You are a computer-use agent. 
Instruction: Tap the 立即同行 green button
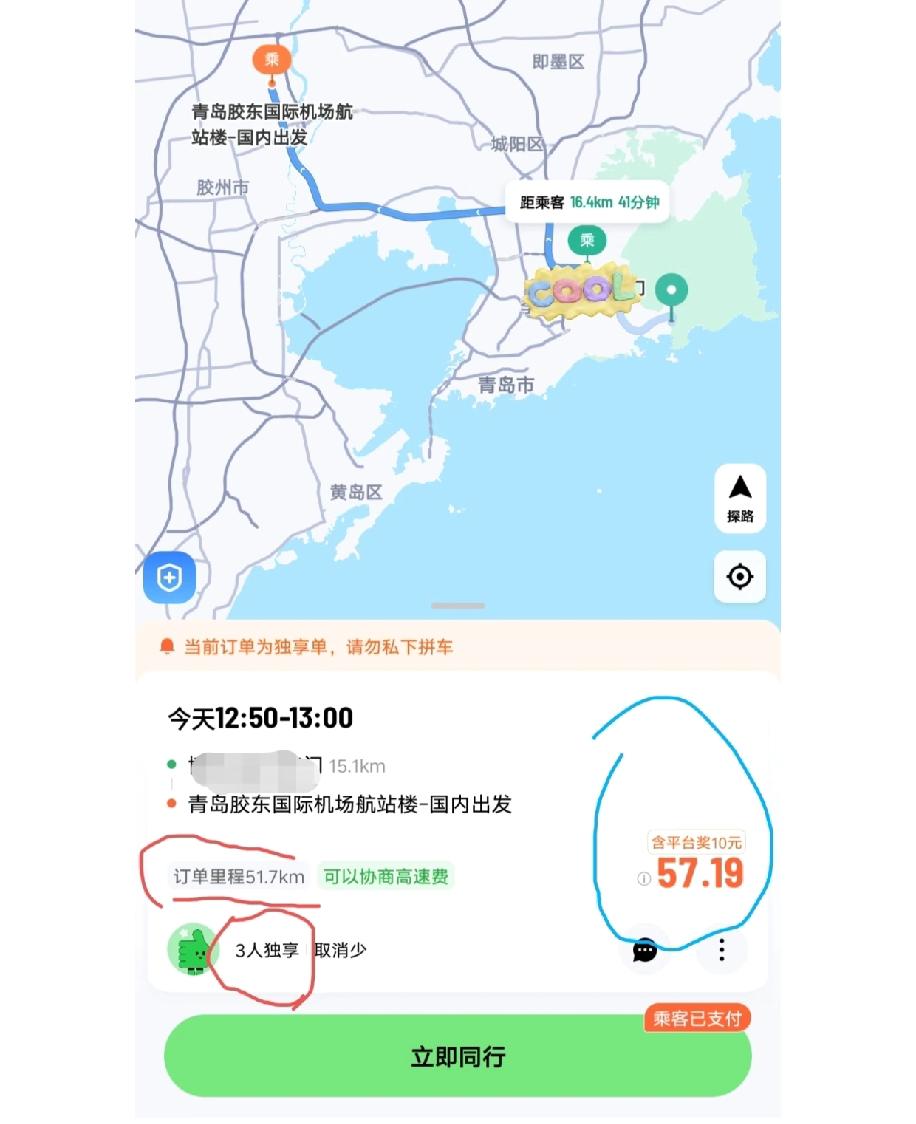coord(457,1056)
